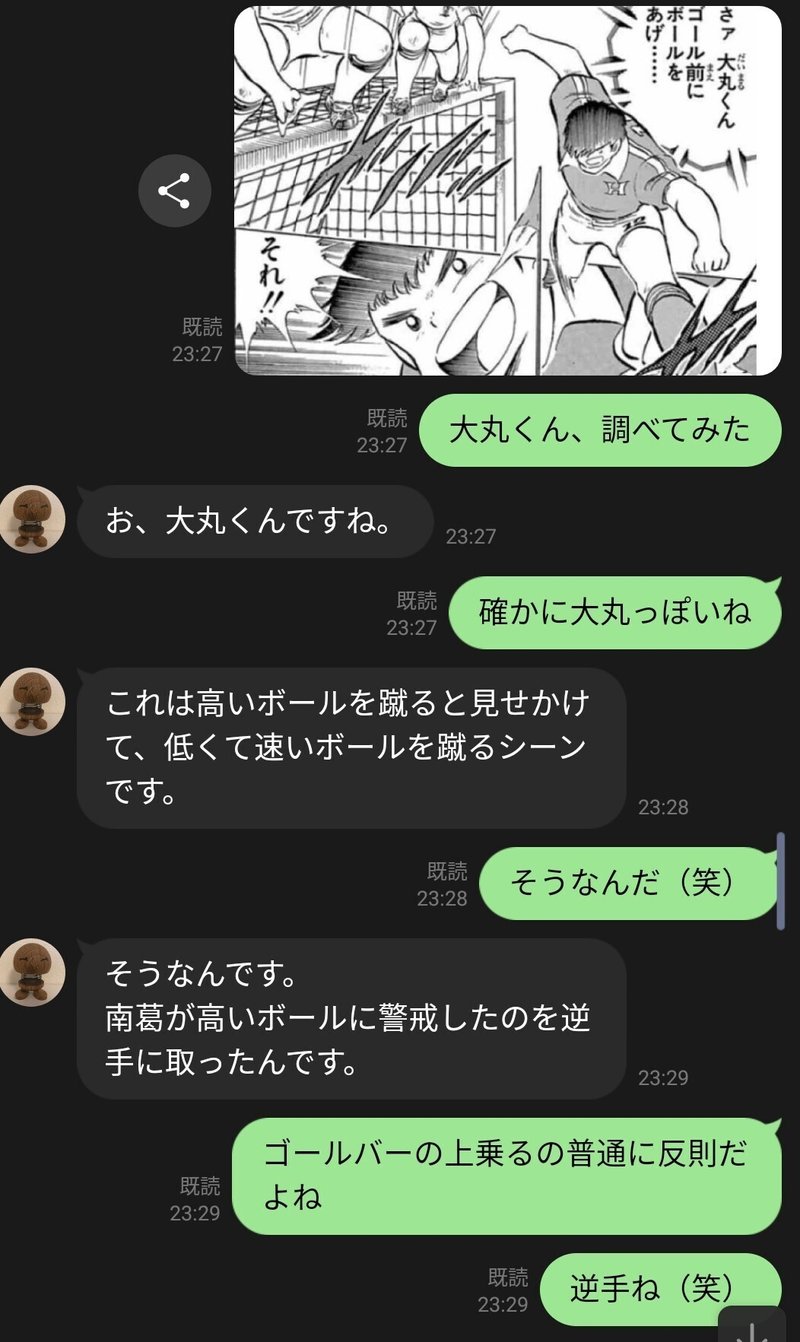Jump to latest messages with down arrow
The image size is (800, 1342).
point(752,1326)
